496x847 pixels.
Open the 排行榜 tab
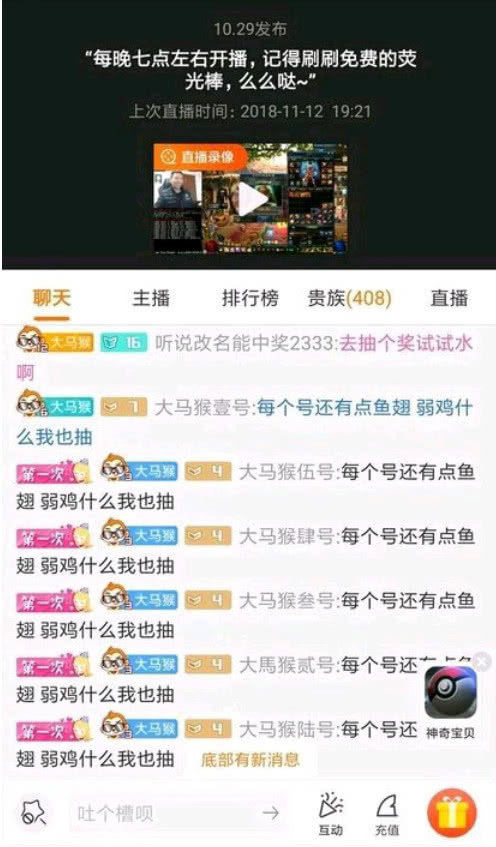click(250, 298)
